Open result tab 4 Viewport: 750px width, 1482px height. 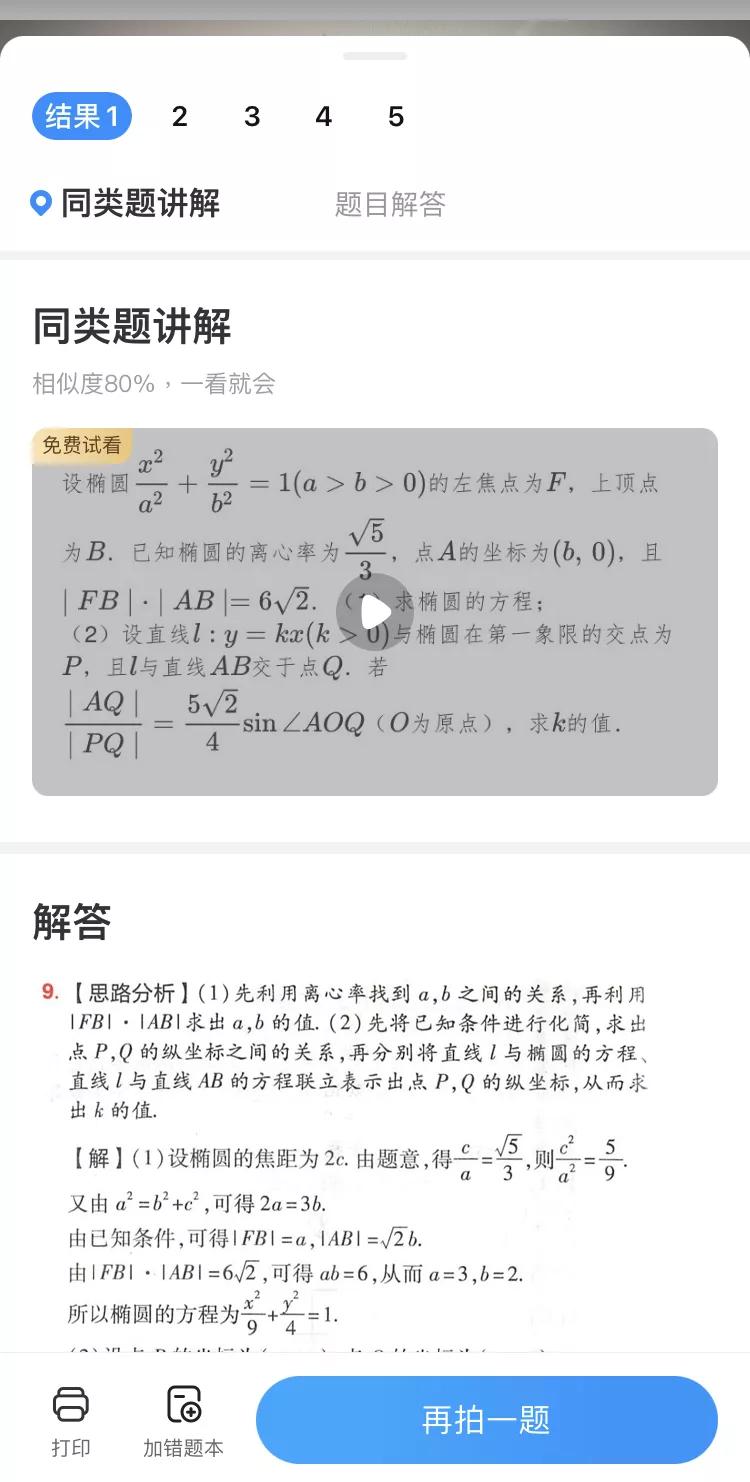[323, 117]
